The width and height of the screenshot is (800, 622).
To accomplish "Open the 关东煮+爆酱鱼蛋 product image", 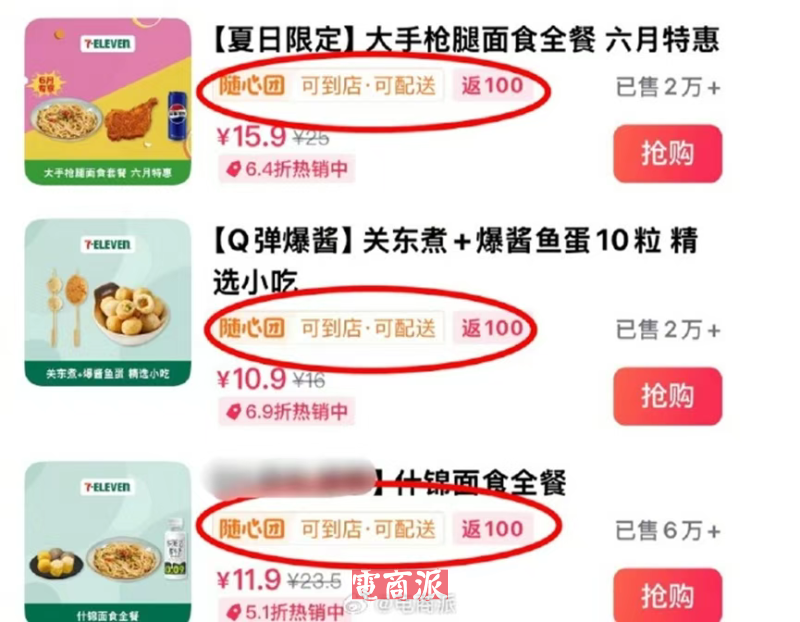I will click(108, 303).
